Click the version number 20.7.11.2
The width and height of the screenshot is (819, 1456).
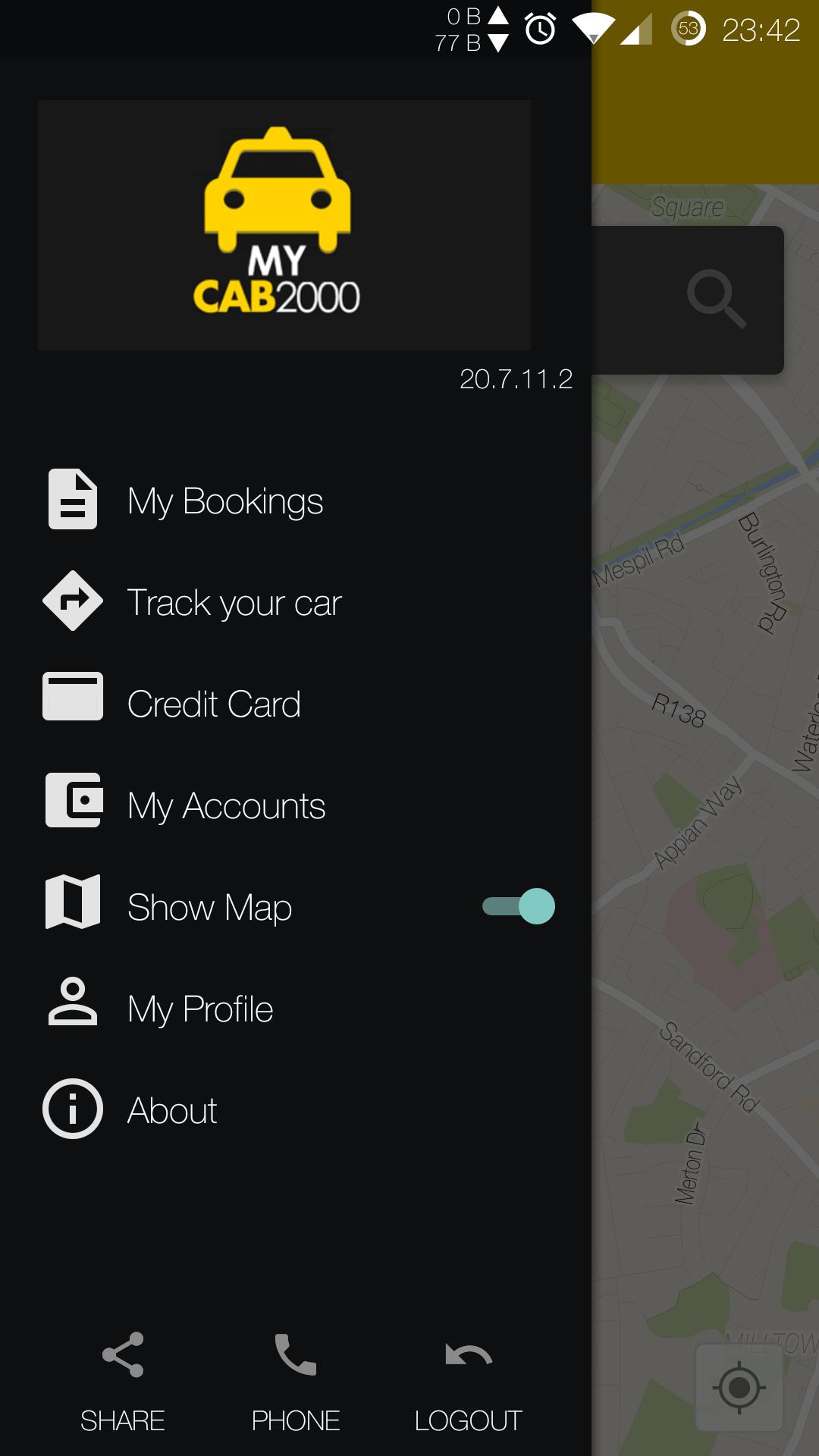click(x=518, y=380)
